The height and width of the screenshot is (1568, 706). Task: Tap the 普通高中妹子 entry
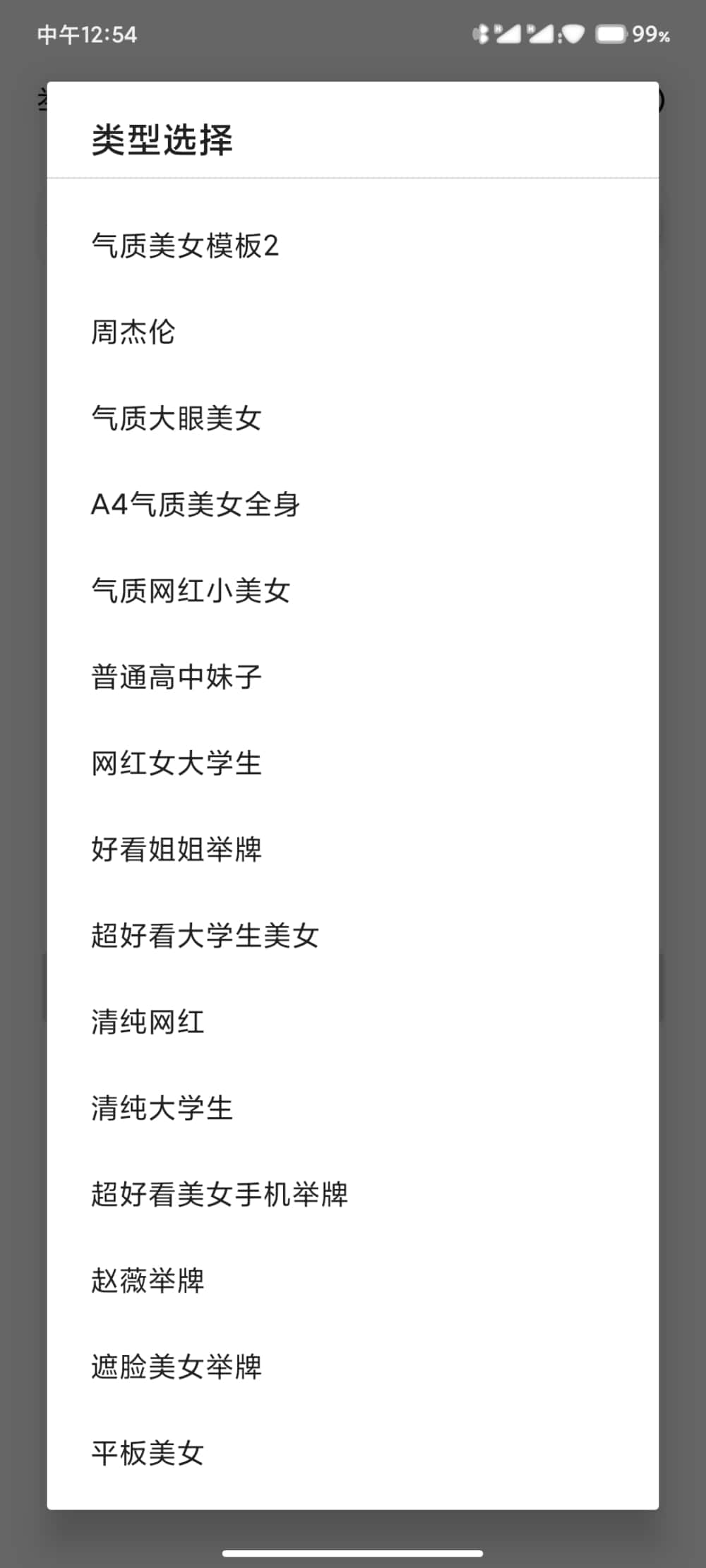(x=176, y=677)
